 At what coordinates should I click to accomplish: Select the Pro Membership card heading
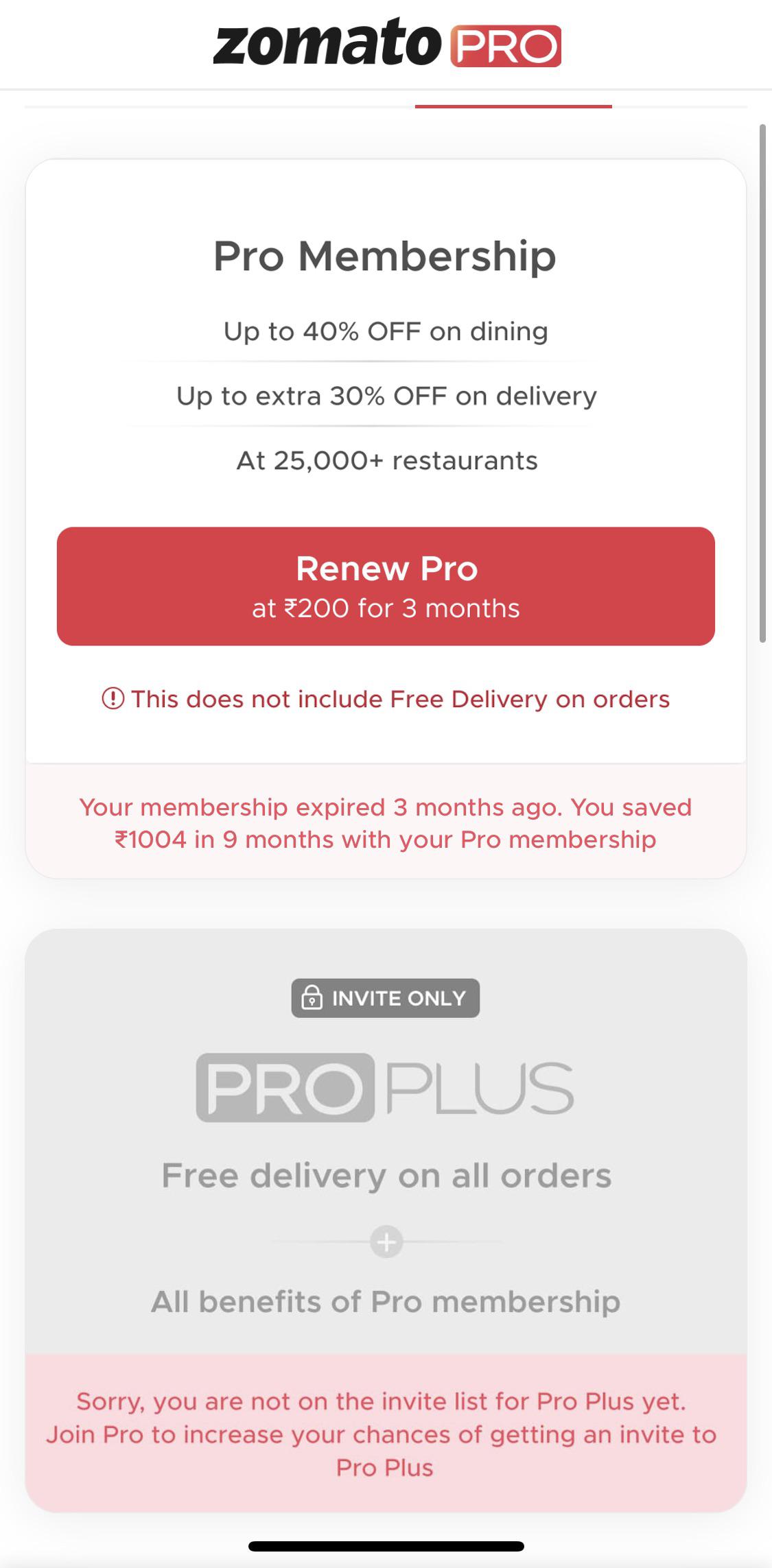coord(386,256)
